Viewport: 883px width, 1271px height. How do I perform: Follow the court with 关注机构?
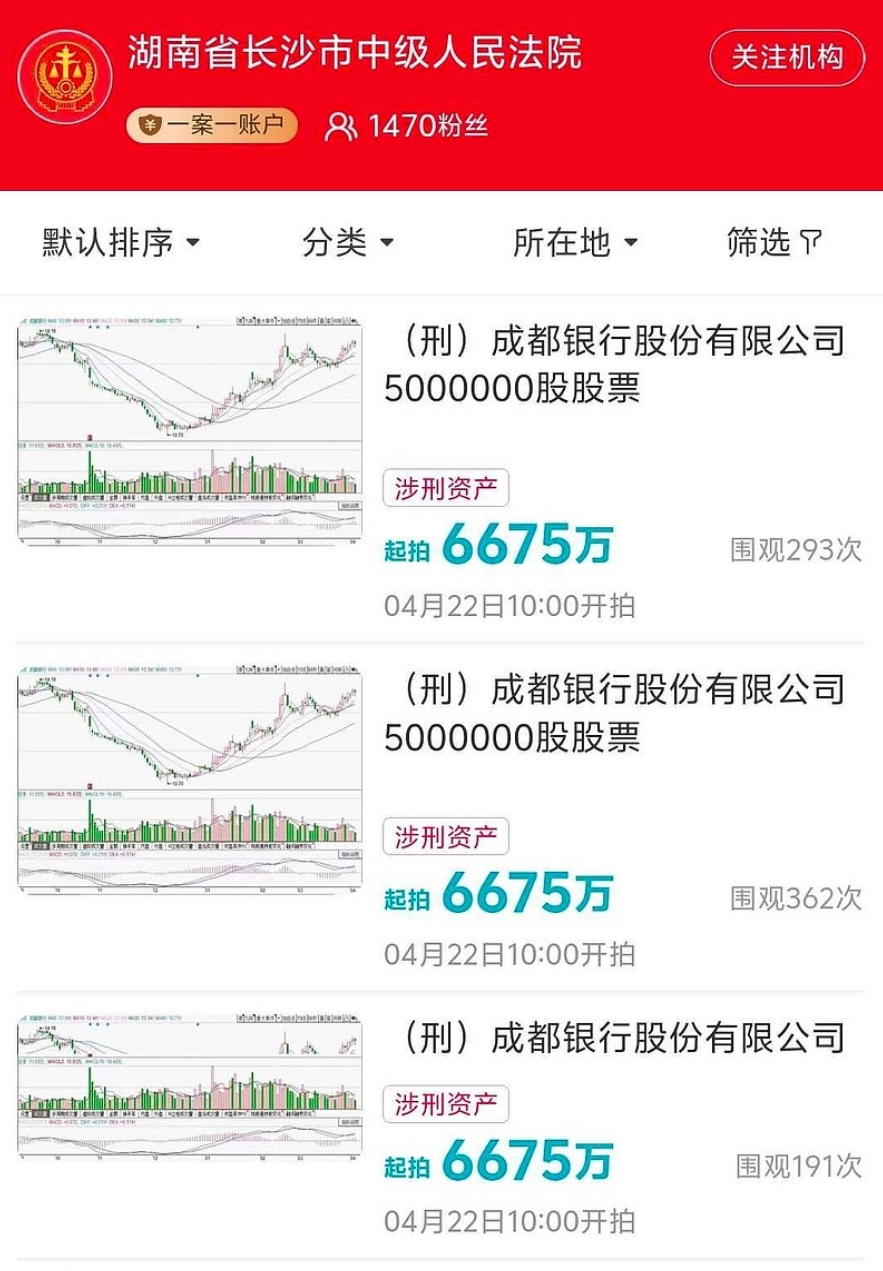pyautogui.click(x=786, y=57)
